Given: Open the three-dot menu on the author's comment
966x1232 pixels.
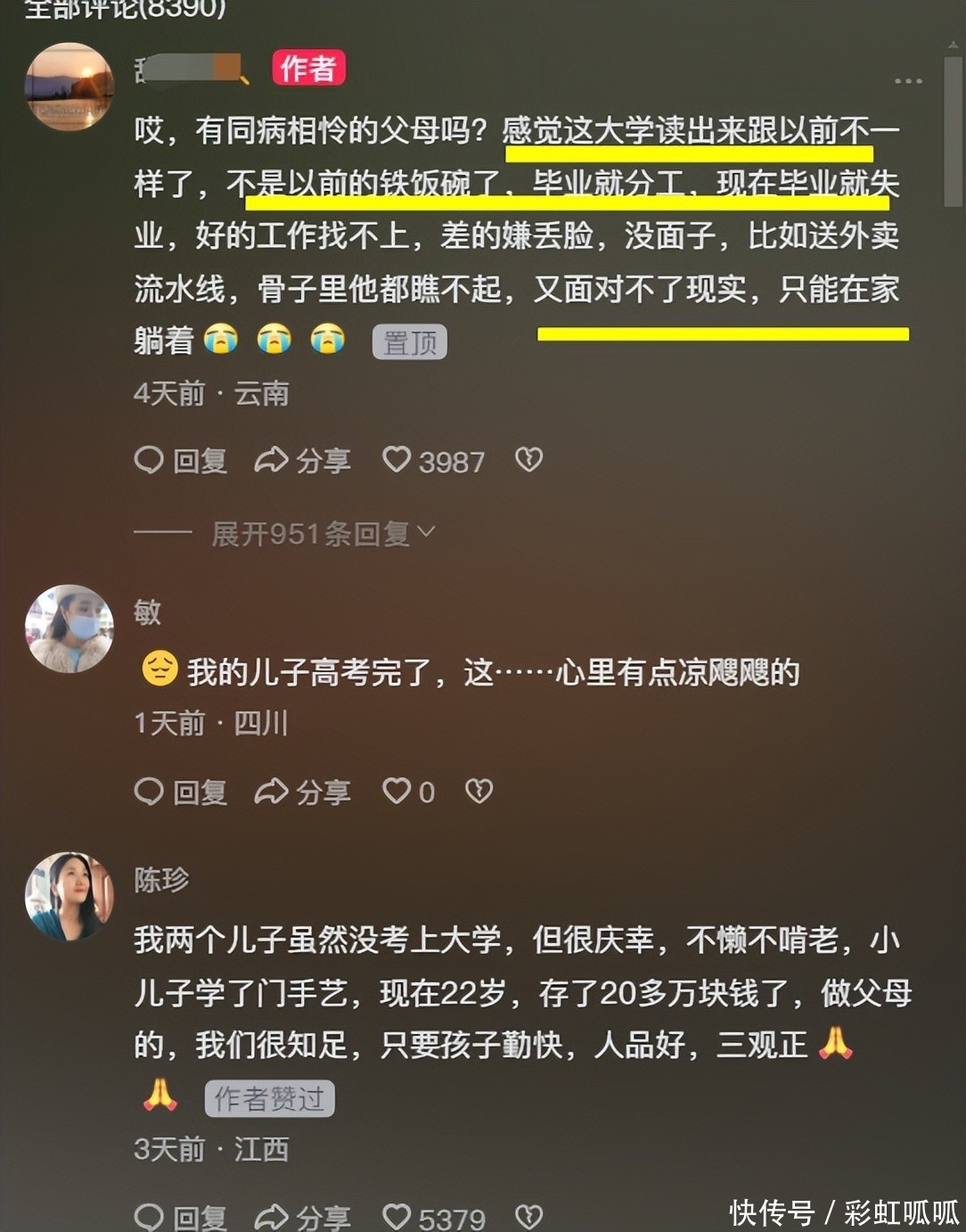Looking at the screenshot, I should [x=908, y=81].
